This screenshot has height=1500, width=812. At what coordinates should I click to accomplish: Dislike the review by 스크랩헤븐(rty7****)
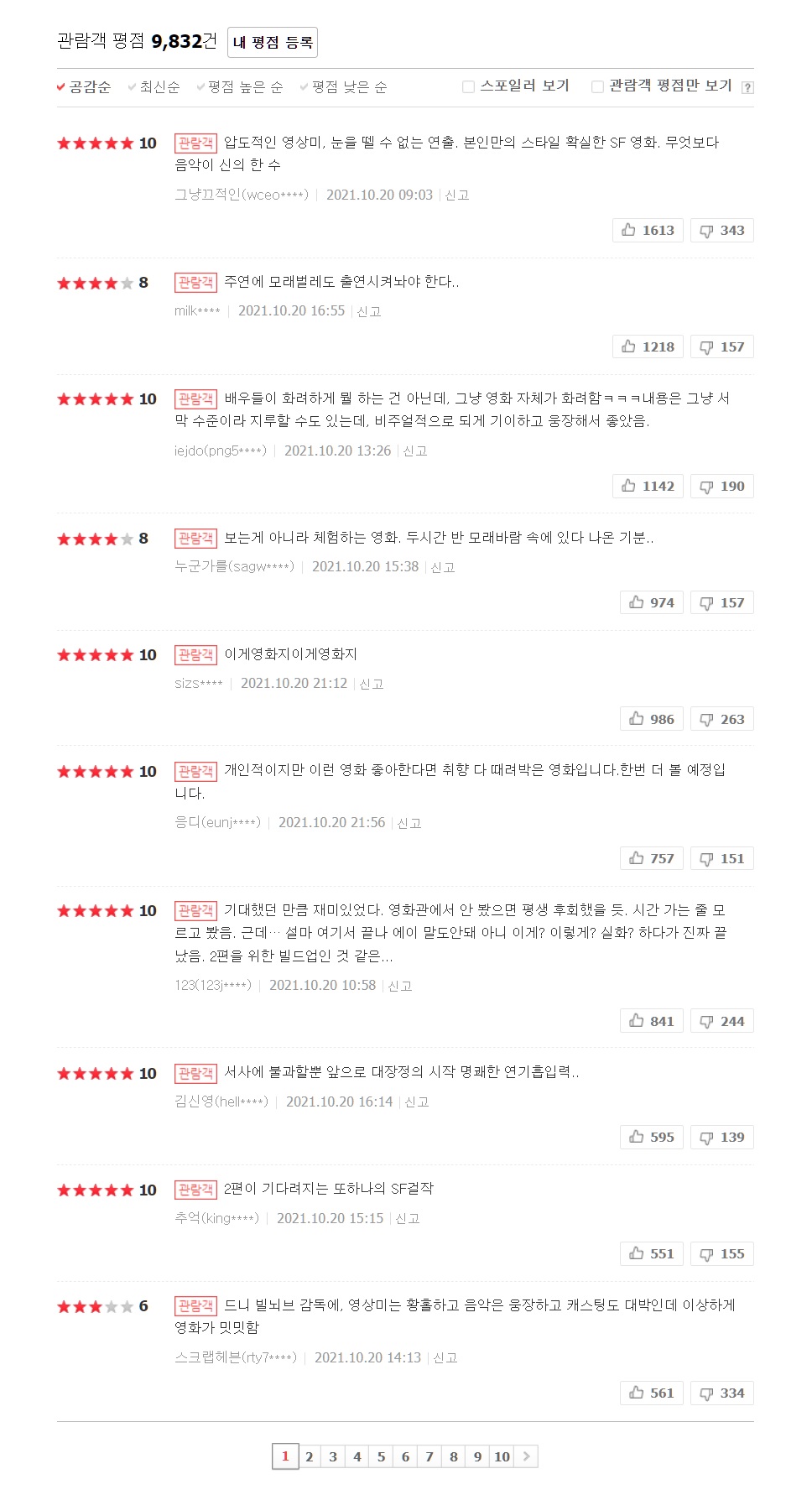click(x=721, y=1393)
